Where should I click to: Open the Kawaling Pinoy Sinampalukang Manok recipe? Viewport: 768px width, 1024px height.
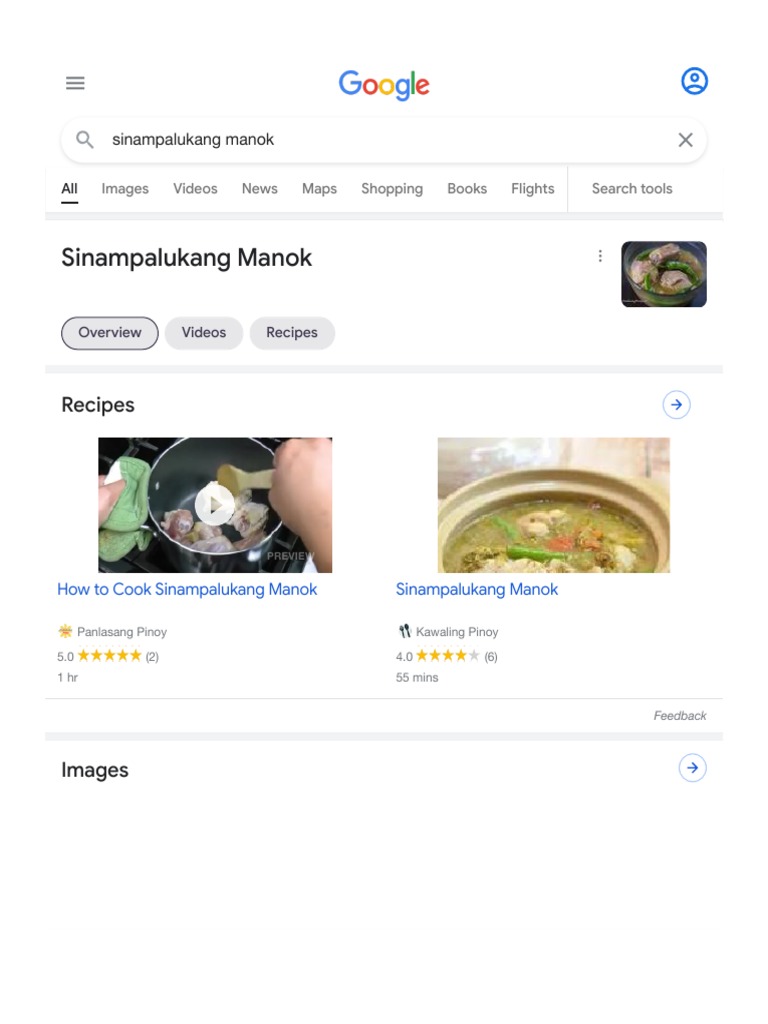point(477,590)
